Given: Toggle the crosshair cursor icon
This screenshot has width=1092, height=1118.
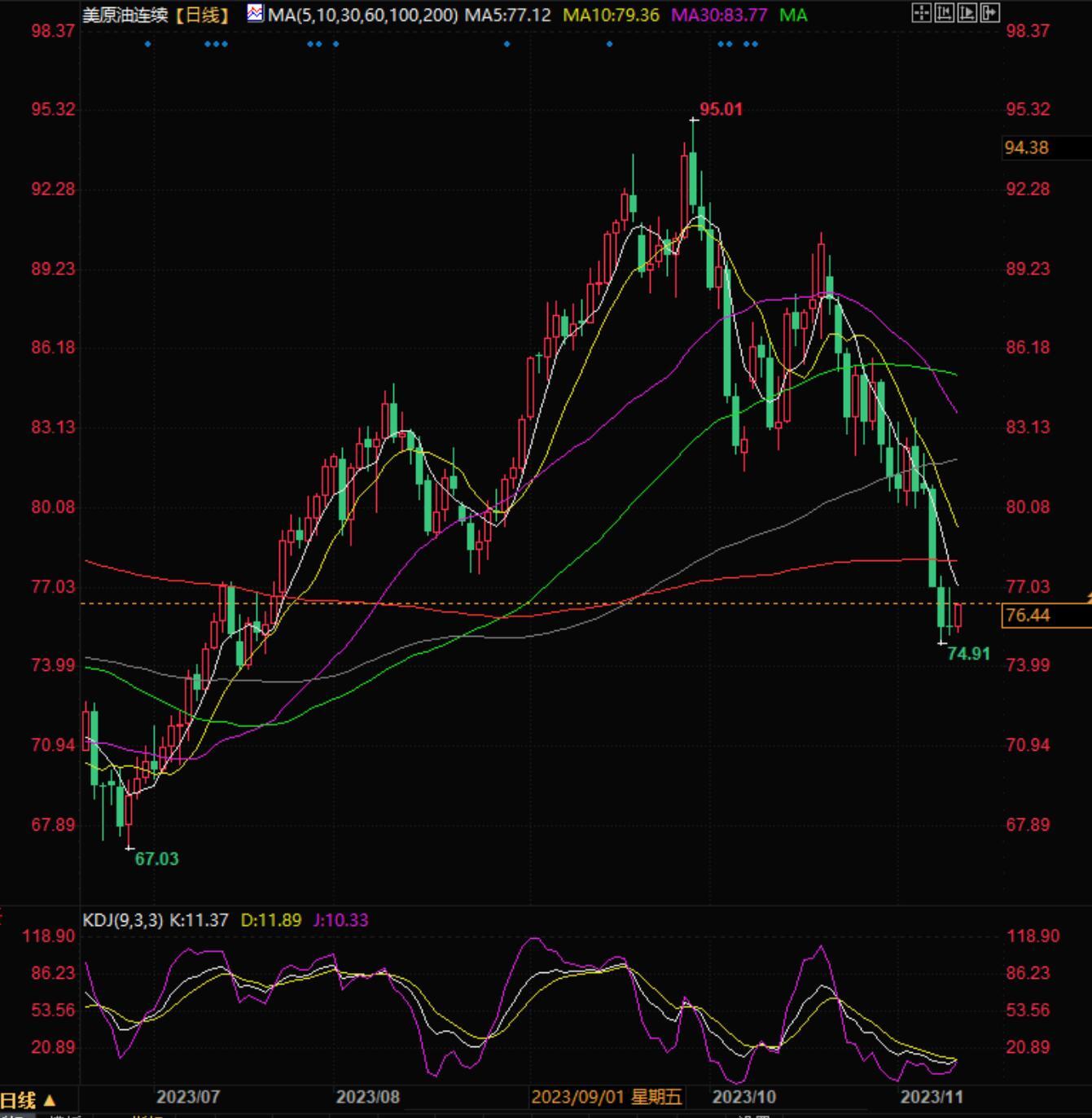Looking at the screenshot, I should (x=921, y=12).
